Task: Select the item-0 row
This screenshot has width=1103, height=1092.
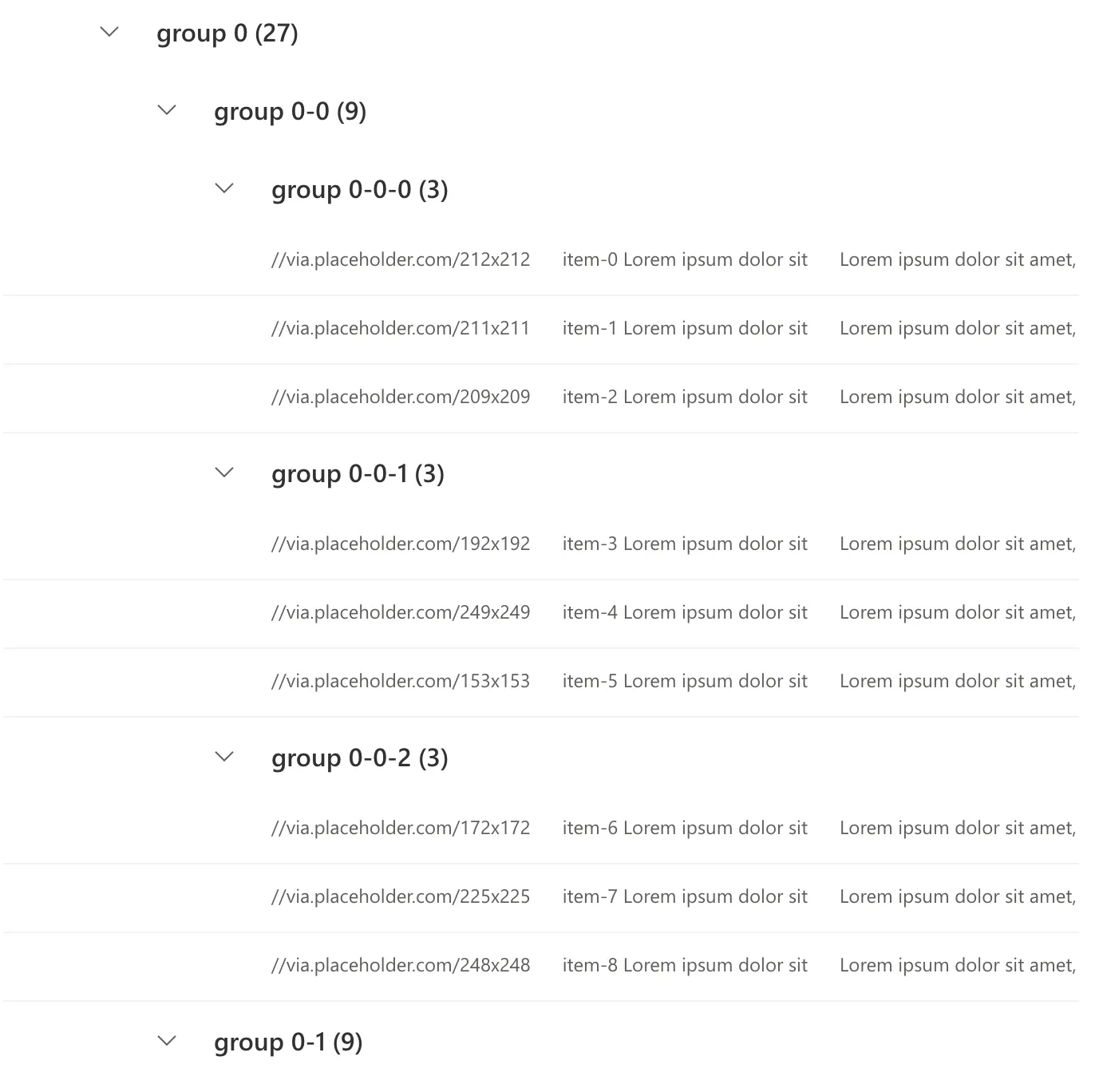Action: (x=684, y=260)
